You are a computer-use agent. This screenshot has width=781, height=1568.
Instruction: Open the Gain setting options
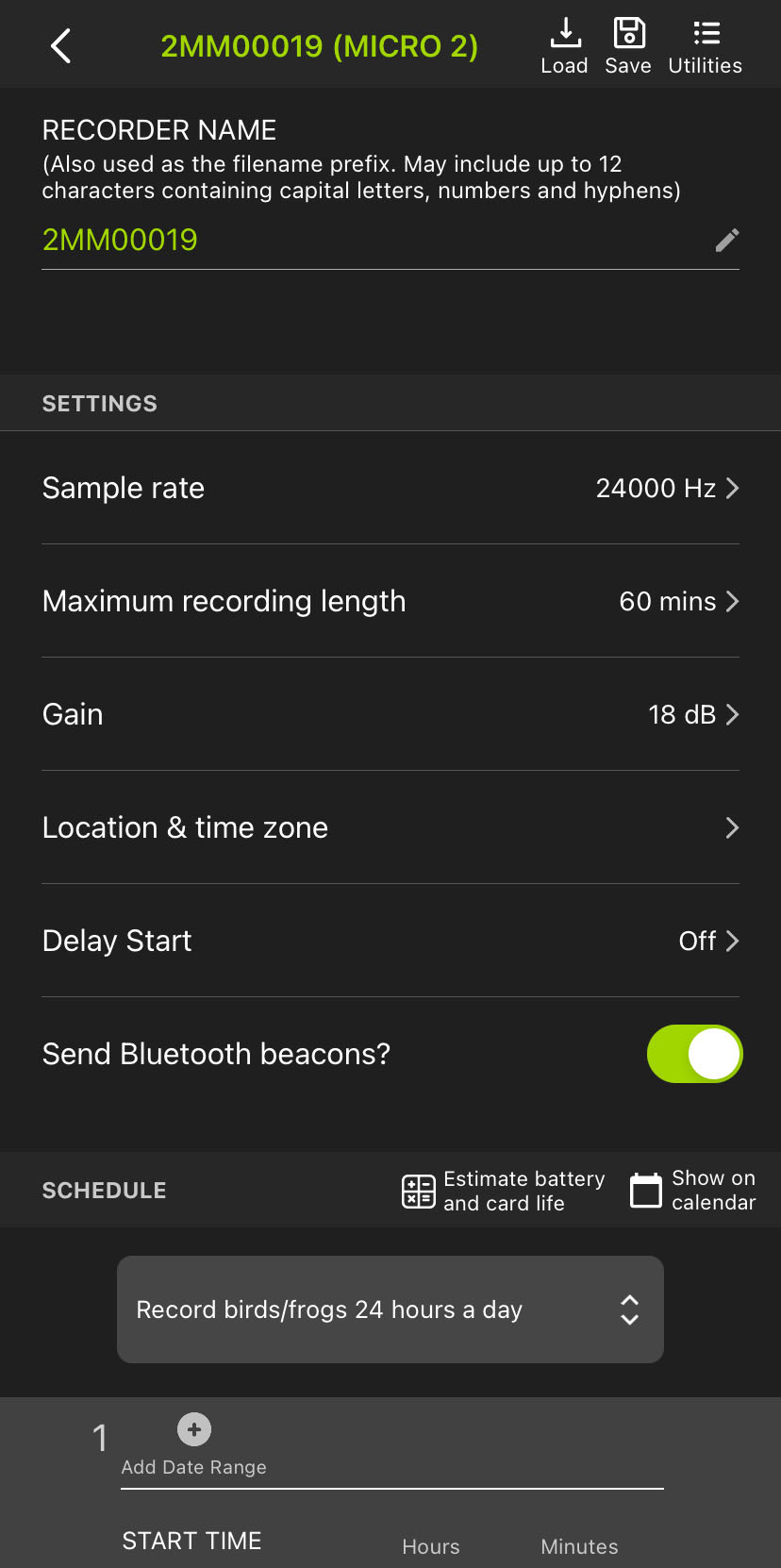(390, 714)
